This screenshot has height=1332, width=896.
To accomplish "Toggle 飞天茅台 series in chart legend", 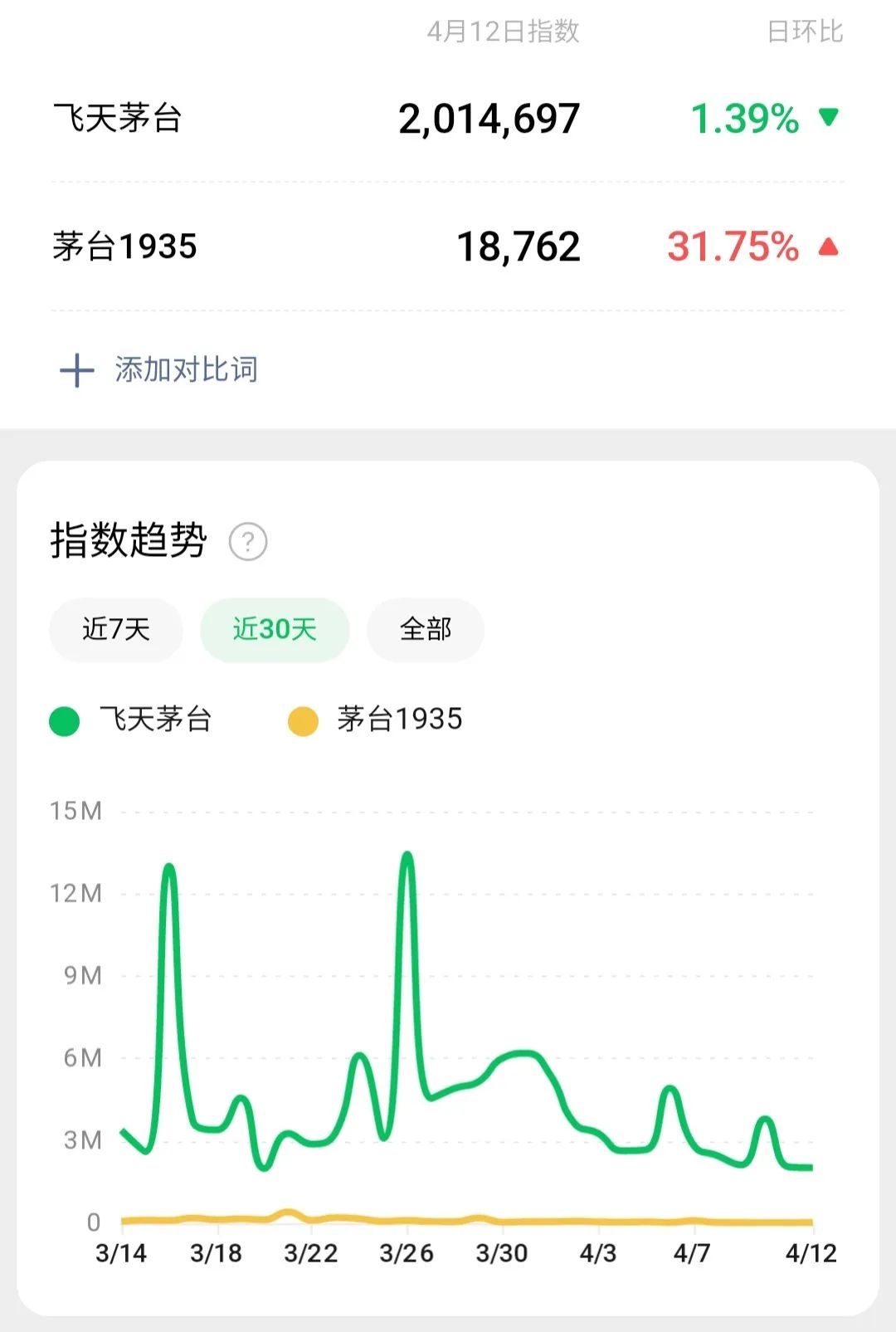I will point(133,720).
